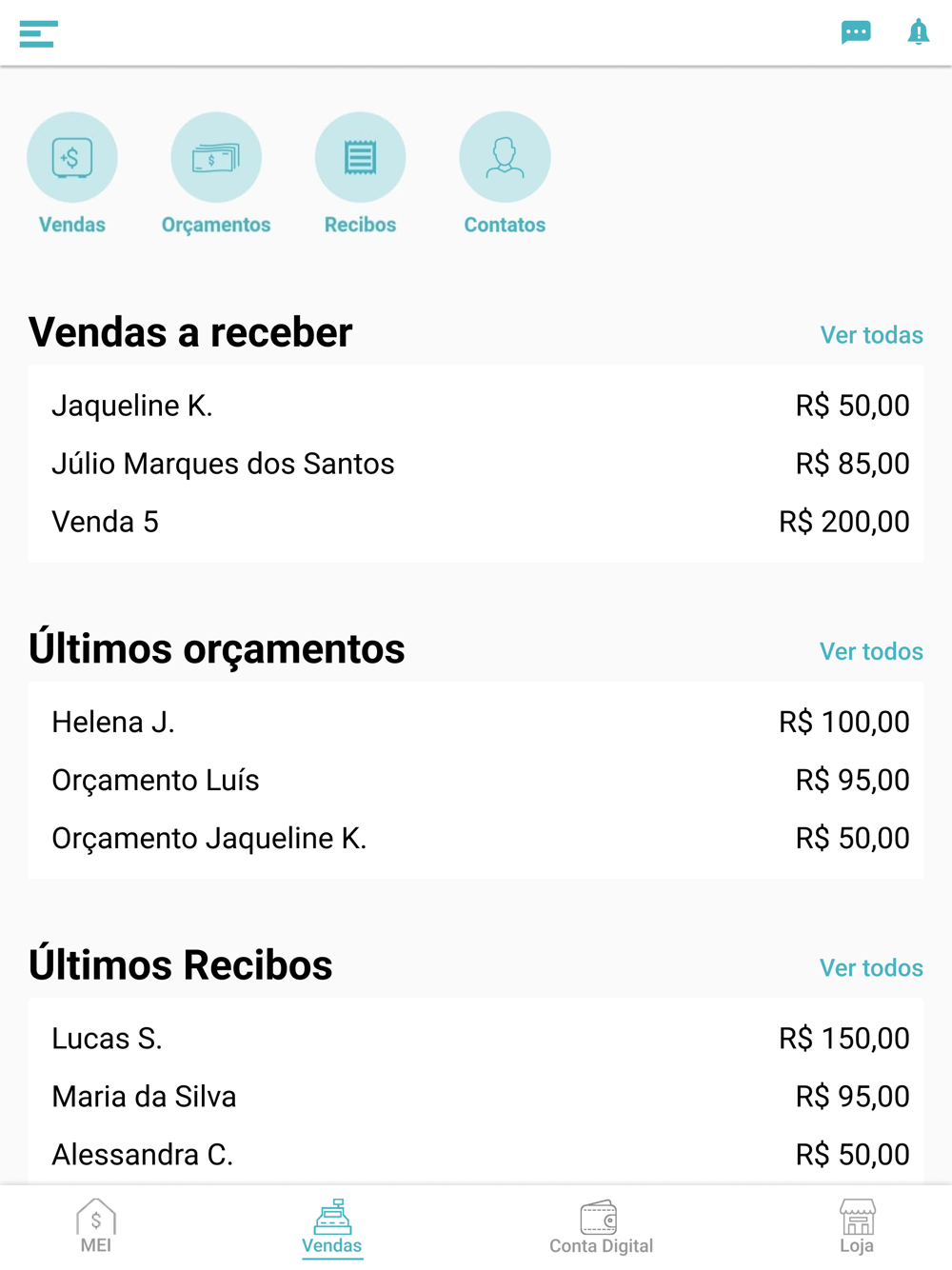Open Orçamento Luís entry

point(476,780)
